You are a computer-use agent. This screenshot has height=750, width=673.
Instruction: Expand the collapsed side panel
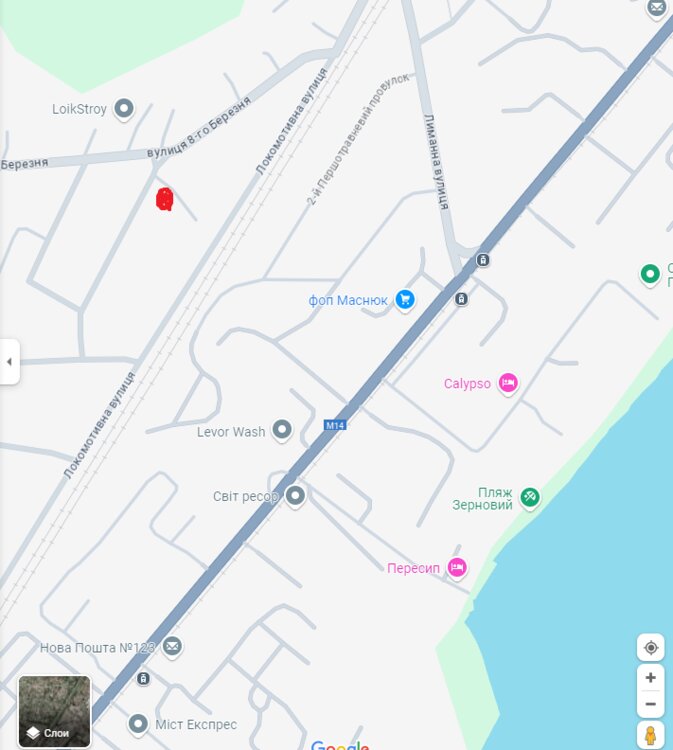point(9,361)
